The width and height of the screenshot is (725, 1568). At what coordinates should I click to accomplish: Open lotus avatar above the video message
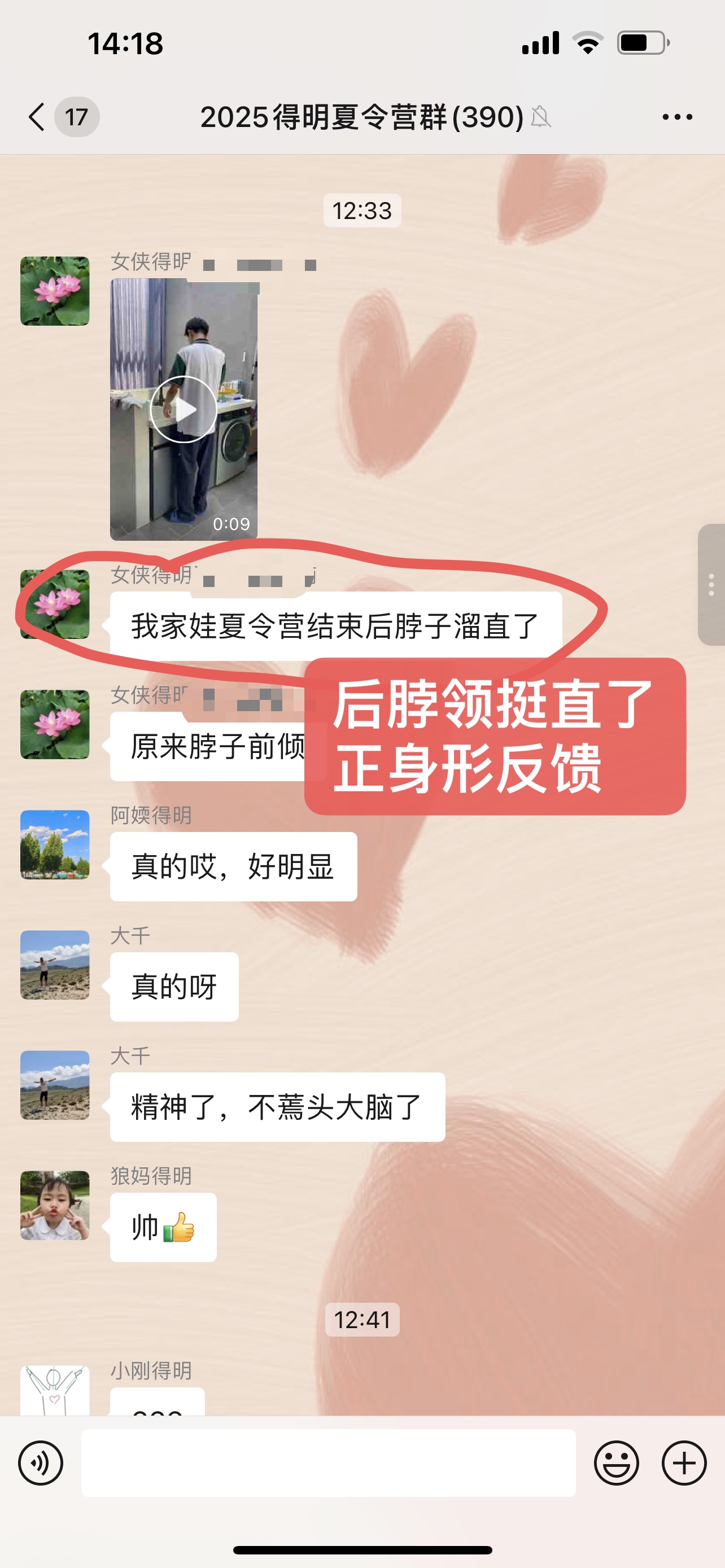(x=55, y=291)
